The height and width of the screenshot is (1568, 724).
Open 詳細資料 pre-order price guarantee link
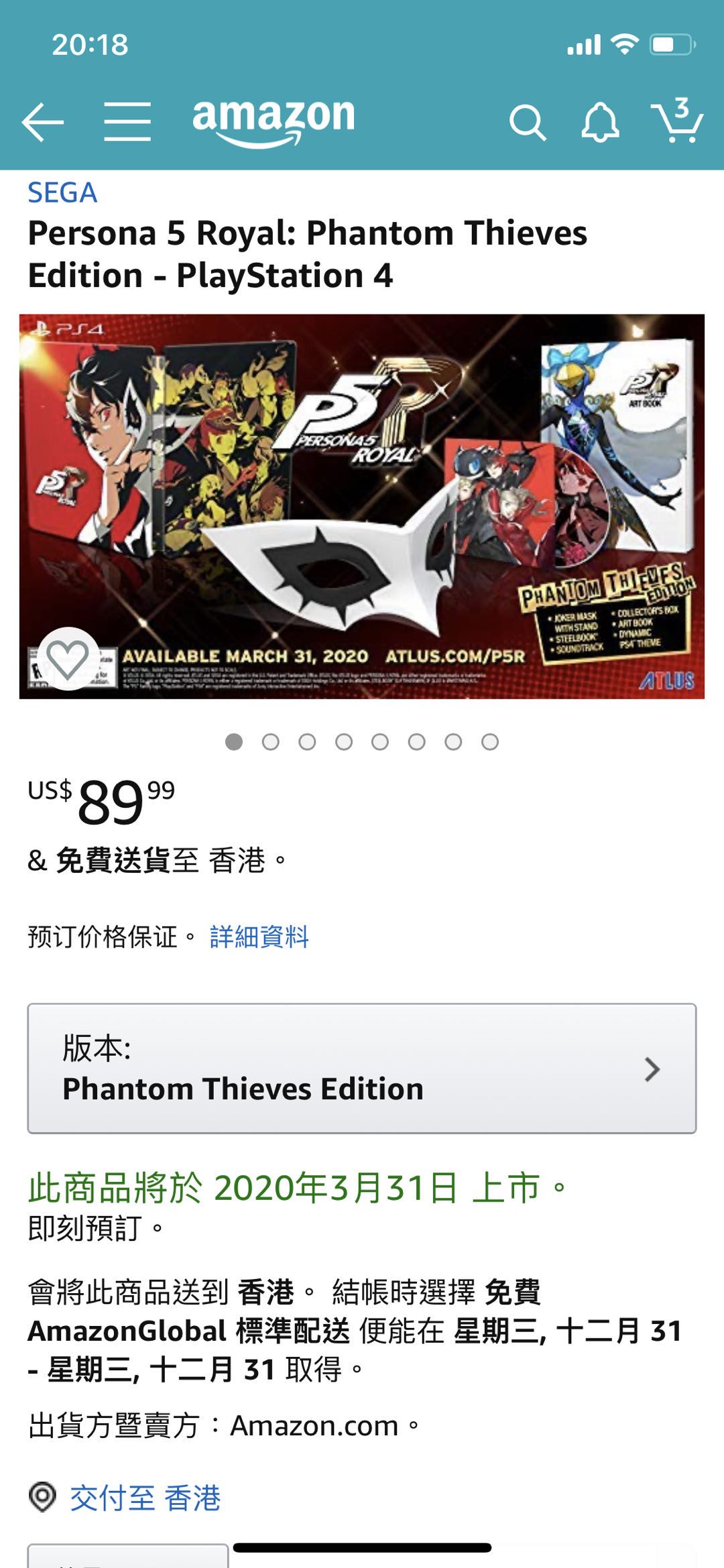(259, 937)
